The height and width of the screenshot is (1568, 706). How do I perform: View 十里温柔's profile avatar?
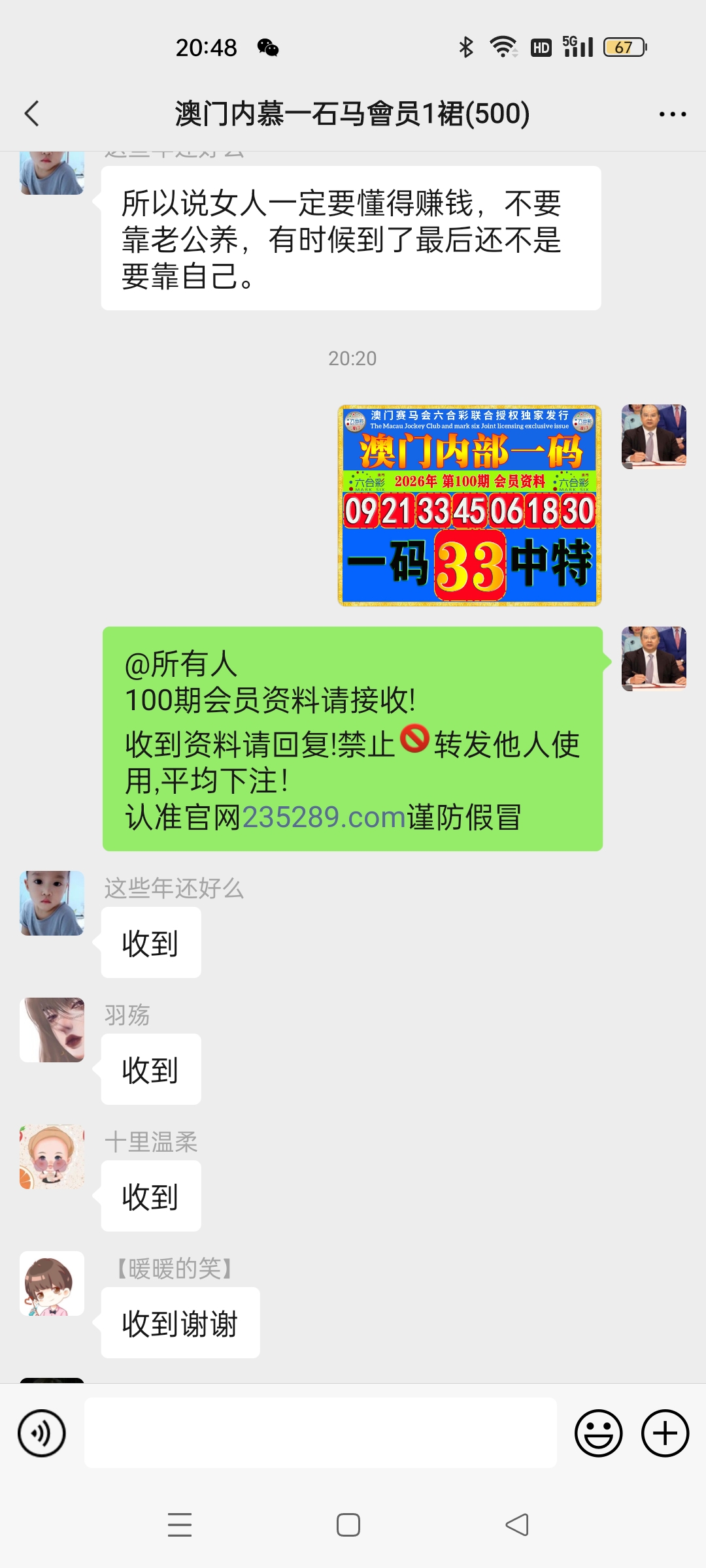coord(52,1156)
